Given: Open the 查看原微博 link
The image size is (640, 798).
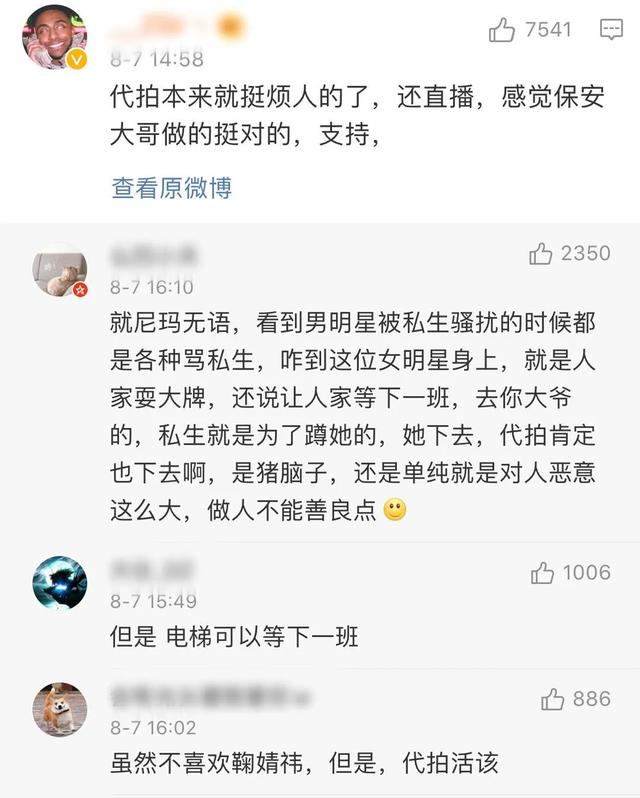Looking at the screenshot, I should (x=171, y=187).
